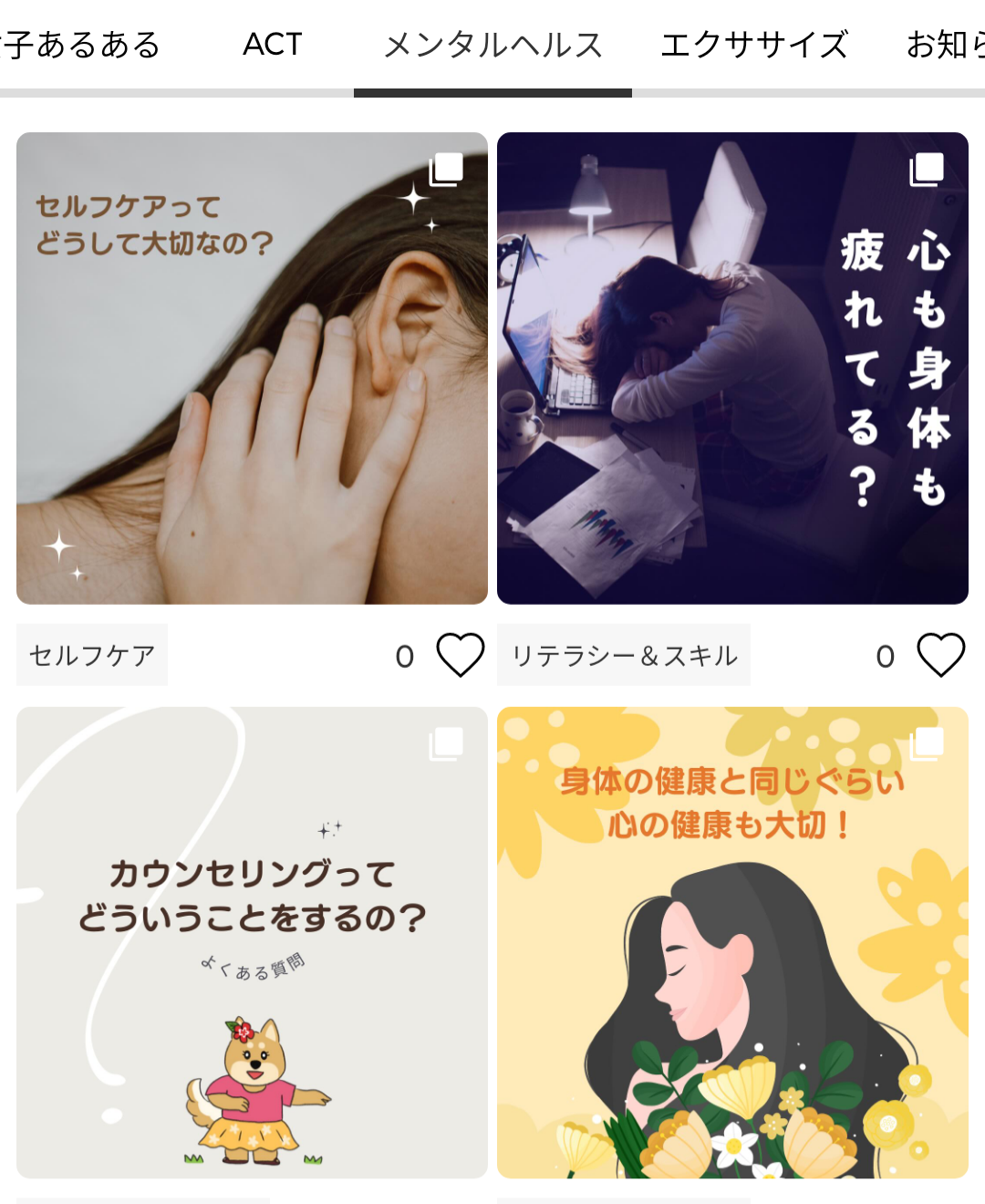The width and height of the screenshot is (985, 1204).
Task: Click the like count next to the セルフケア post
Action: click(405, 654)
